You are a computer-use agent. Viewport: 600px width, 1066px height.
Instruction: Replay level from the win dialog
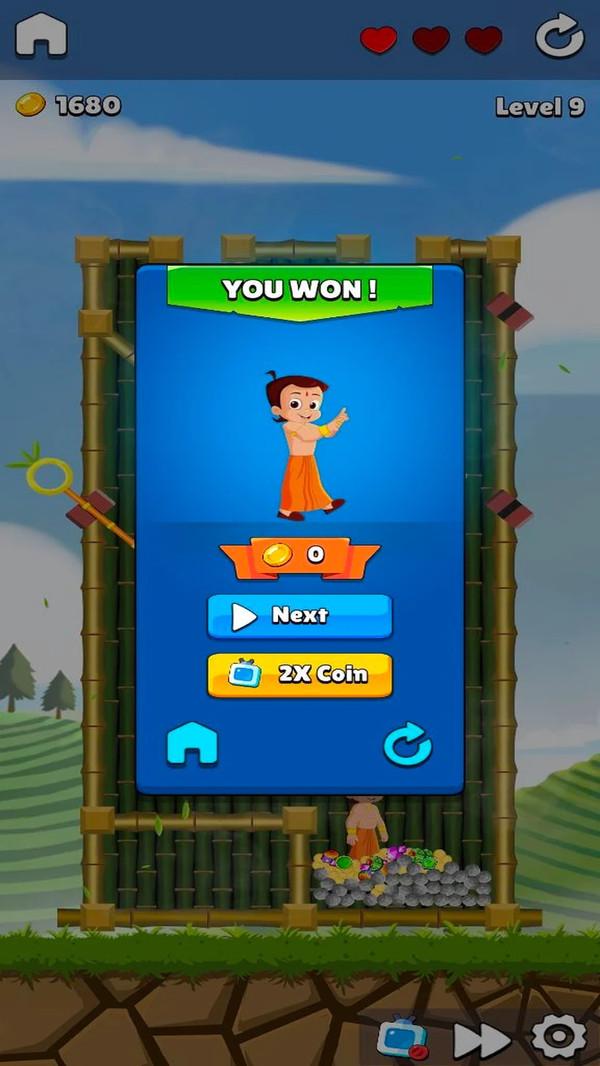click(x=408, y=745)
